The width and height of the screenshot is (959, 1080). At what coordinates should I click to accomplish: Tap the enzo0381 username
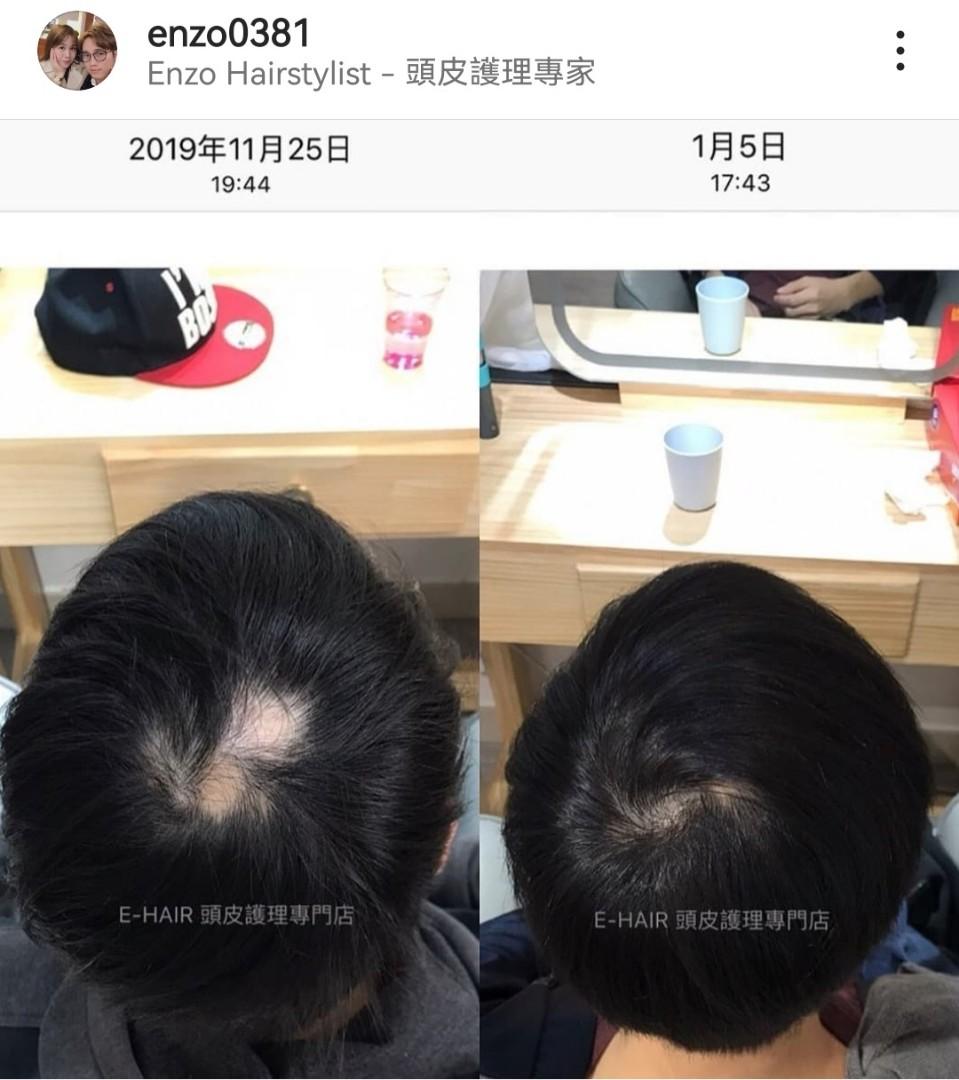228,34
